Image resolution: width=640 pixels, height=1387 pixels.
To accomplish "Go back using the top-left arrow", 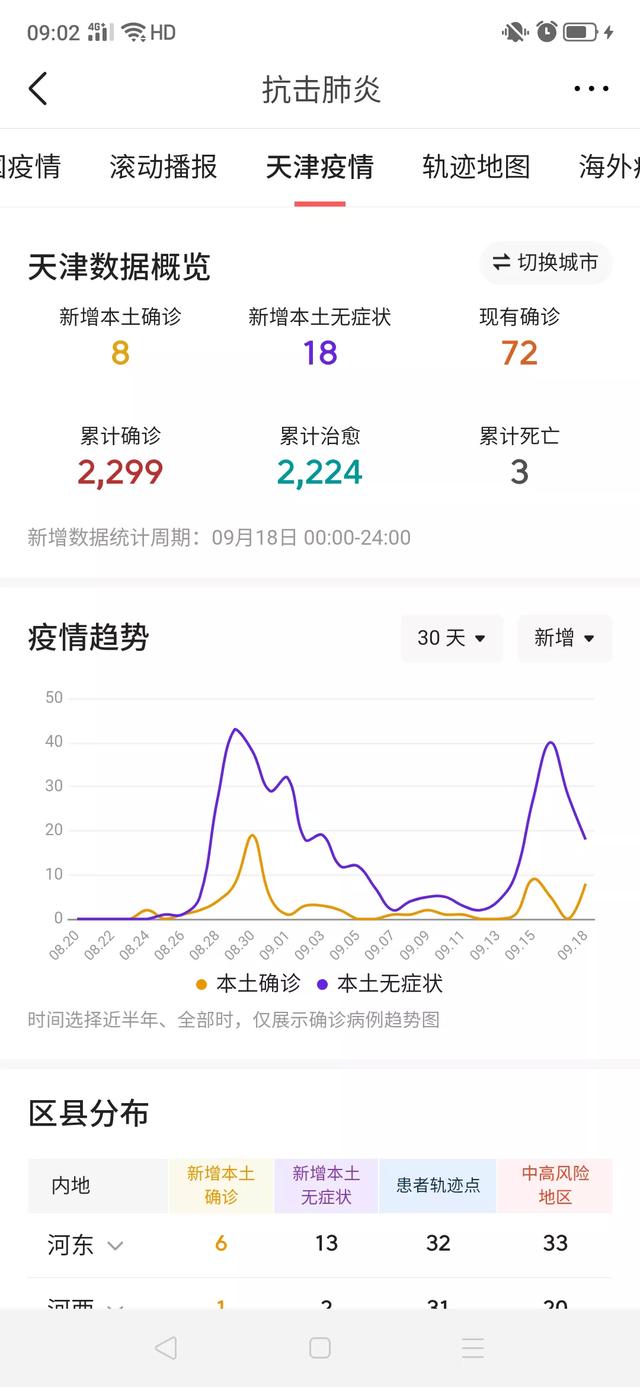I will (38, 89).
